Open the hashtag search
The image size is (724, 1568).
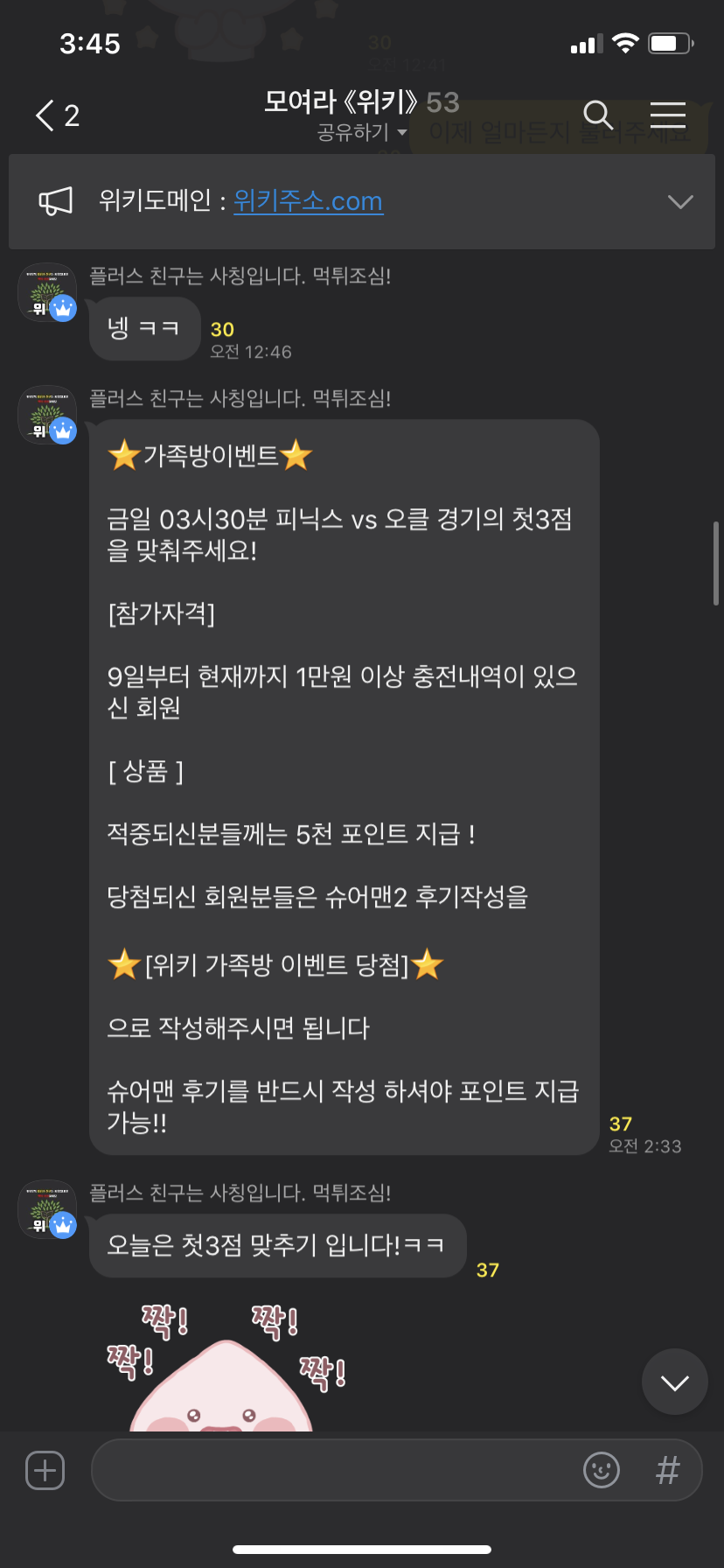click(667, 1470)
